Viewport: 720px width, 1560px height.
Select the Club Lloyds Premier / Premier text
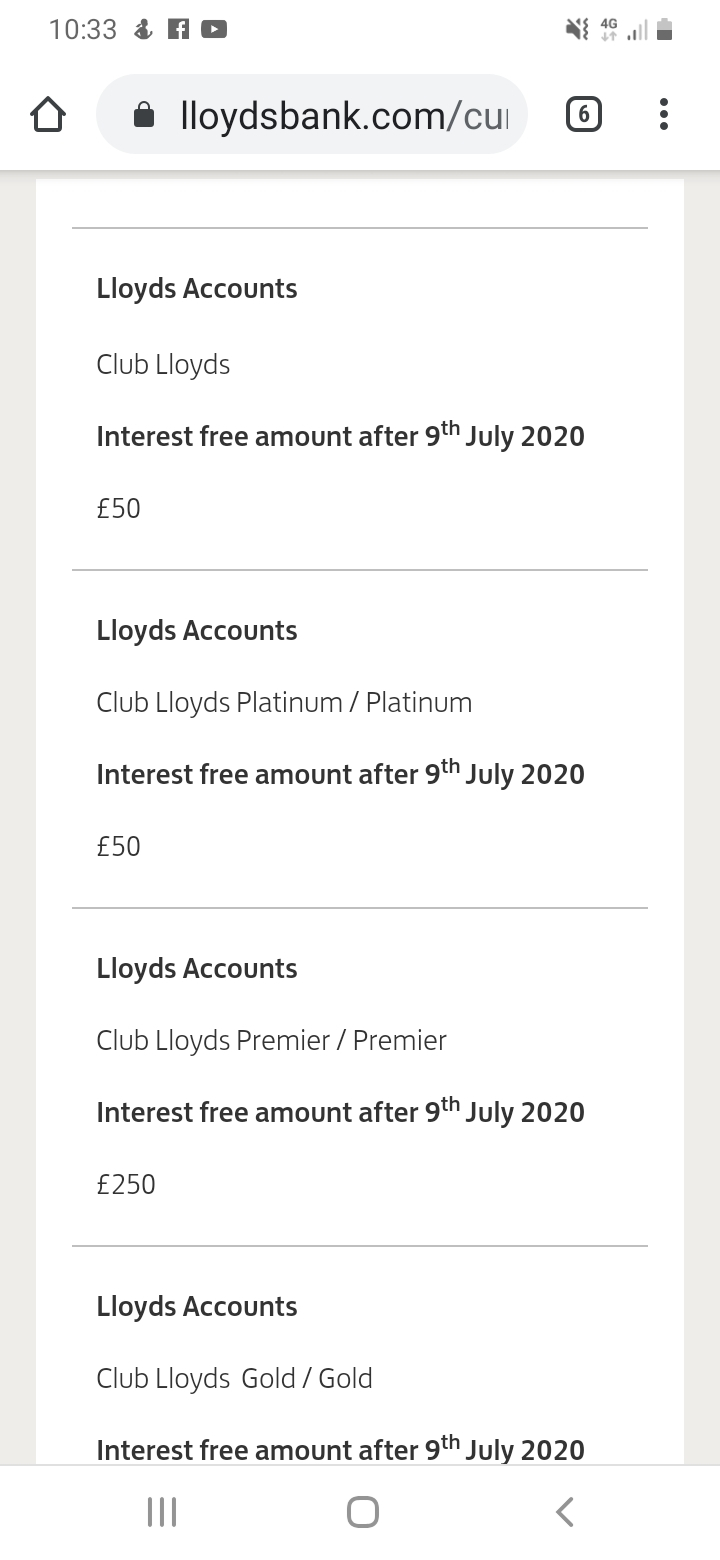click(x=271, y=1040)
